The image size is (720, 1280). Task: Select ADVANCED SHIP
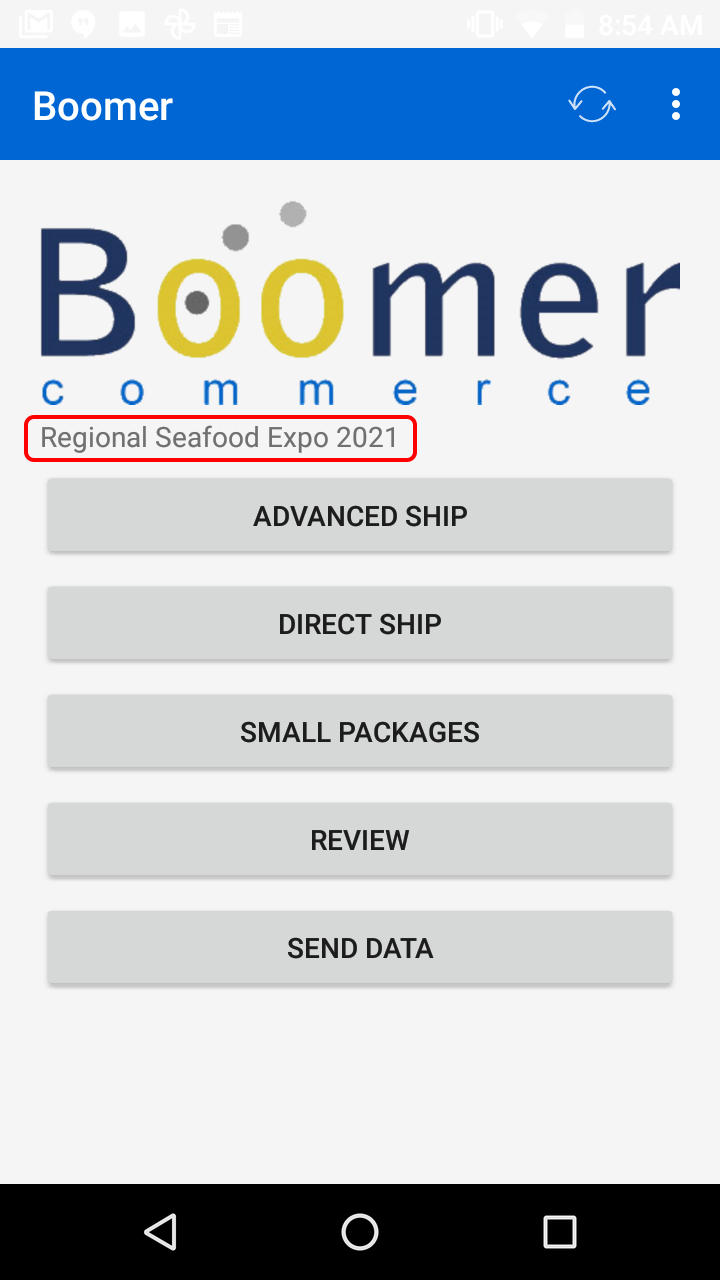(359, 515)
